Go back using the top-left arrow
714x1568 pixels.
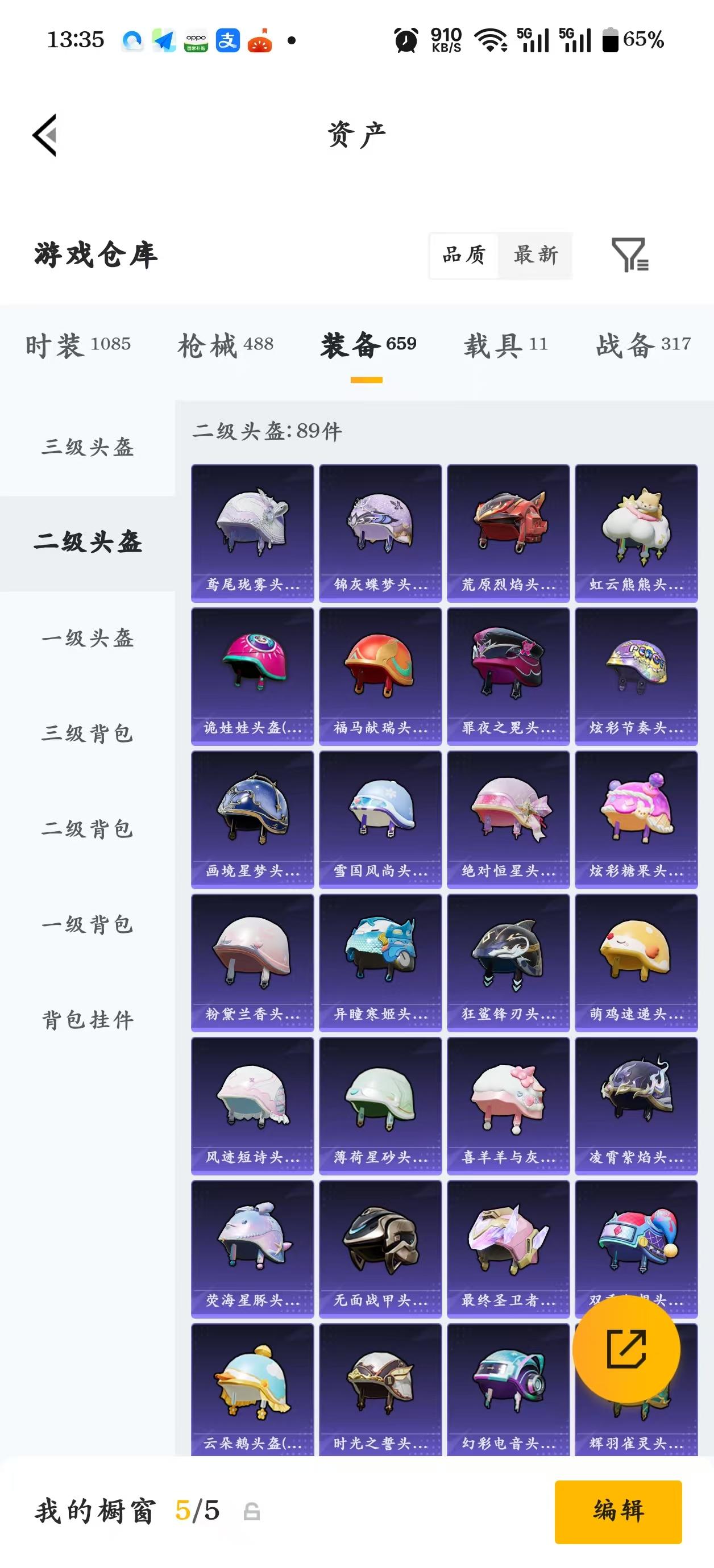coord(45,135)
